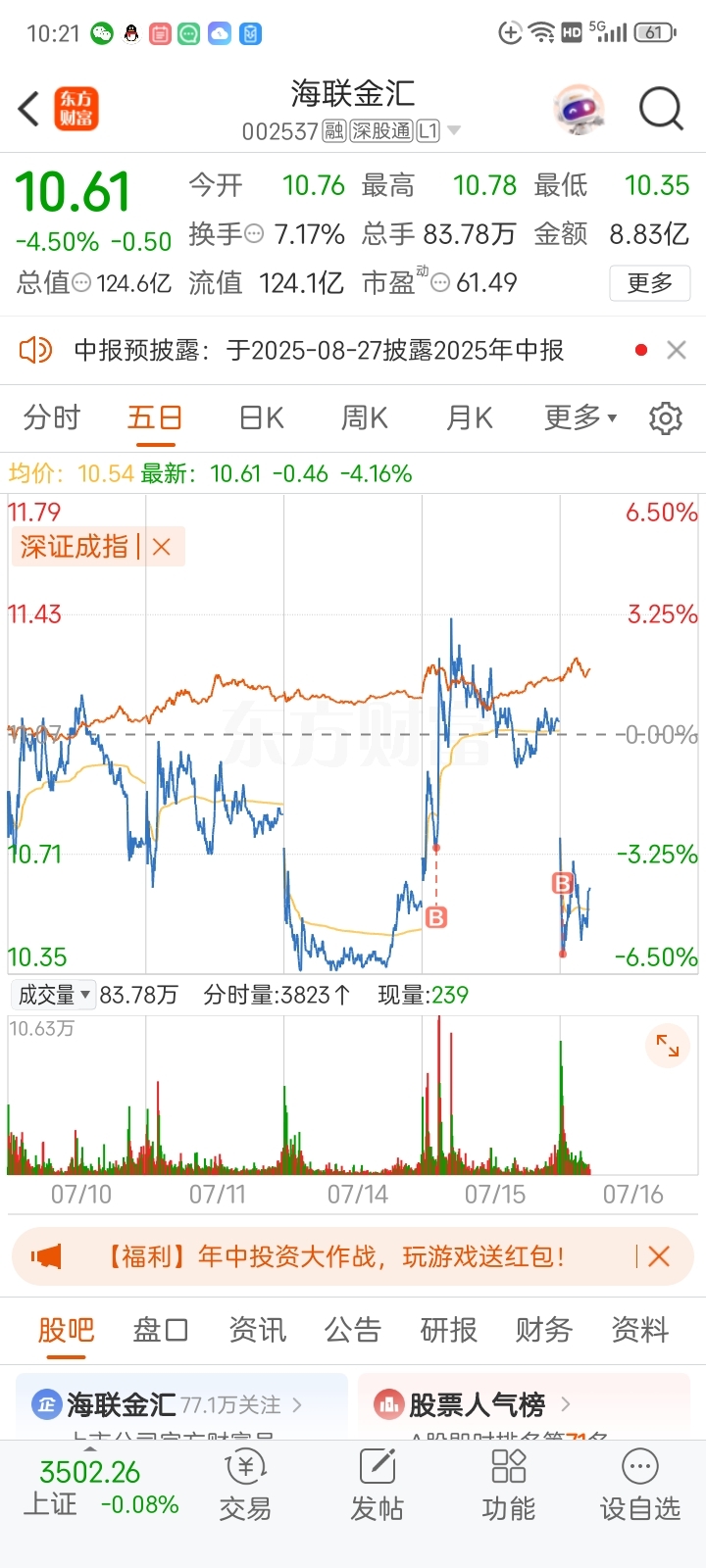The height and width of the screenshot is (1568, 706).
Task: Open the stock search magnifier
Action: click(x=661, y=109)
